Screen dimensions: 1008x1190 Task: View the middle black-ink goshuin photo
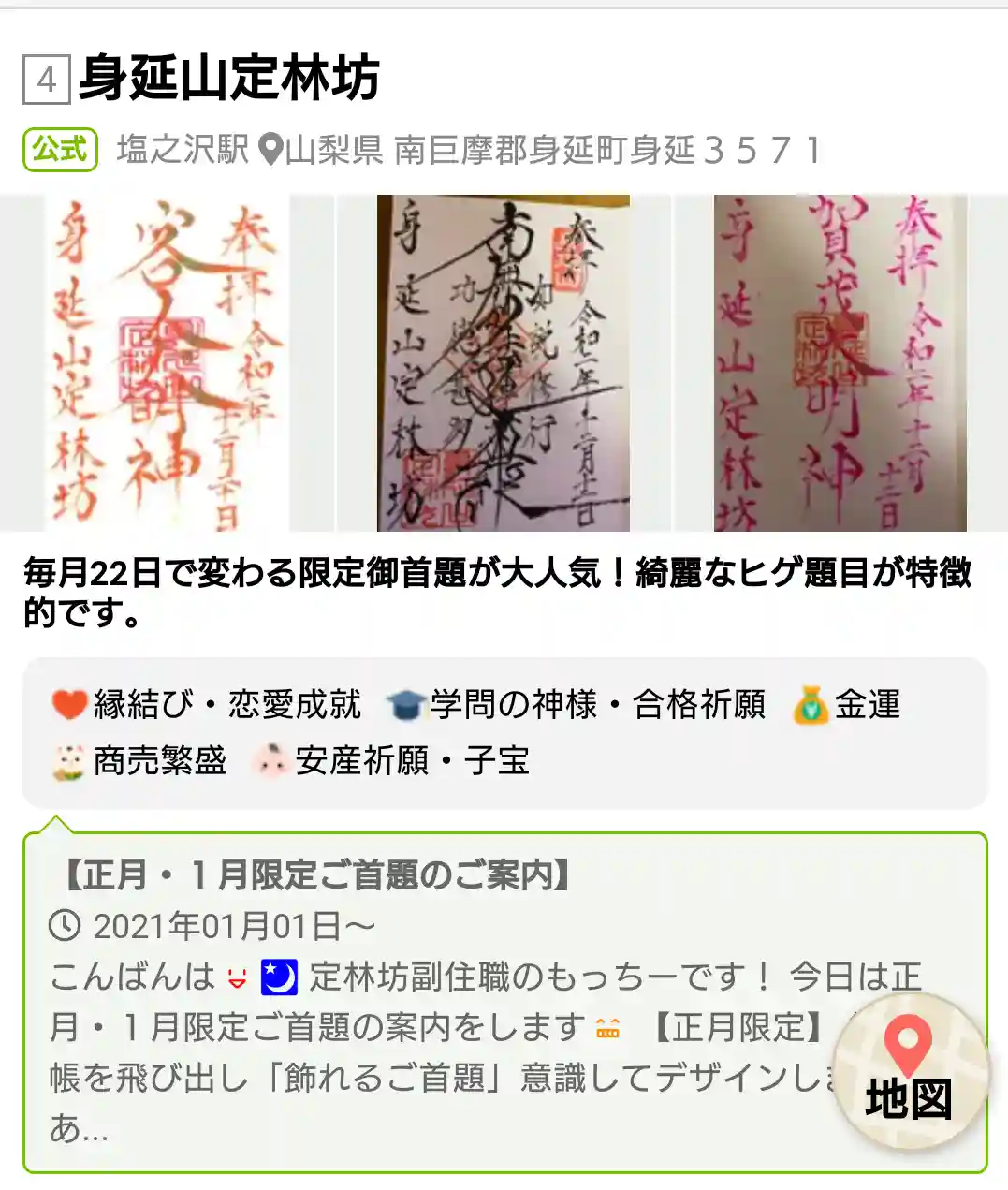click(504, 363)
